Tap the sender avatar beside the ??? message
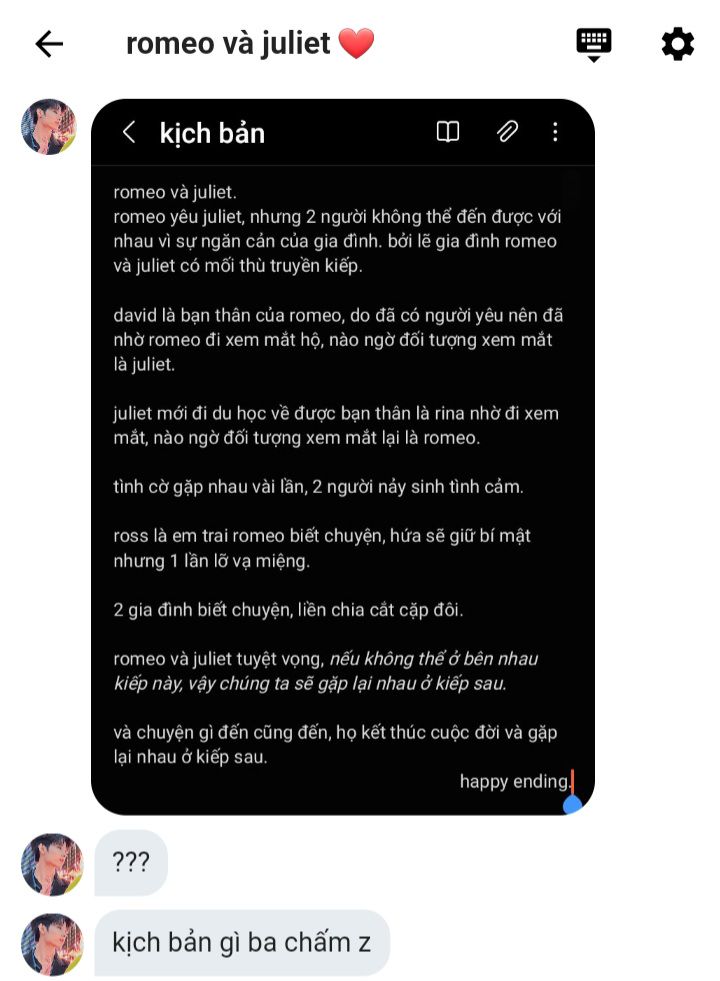 [51, 864]
